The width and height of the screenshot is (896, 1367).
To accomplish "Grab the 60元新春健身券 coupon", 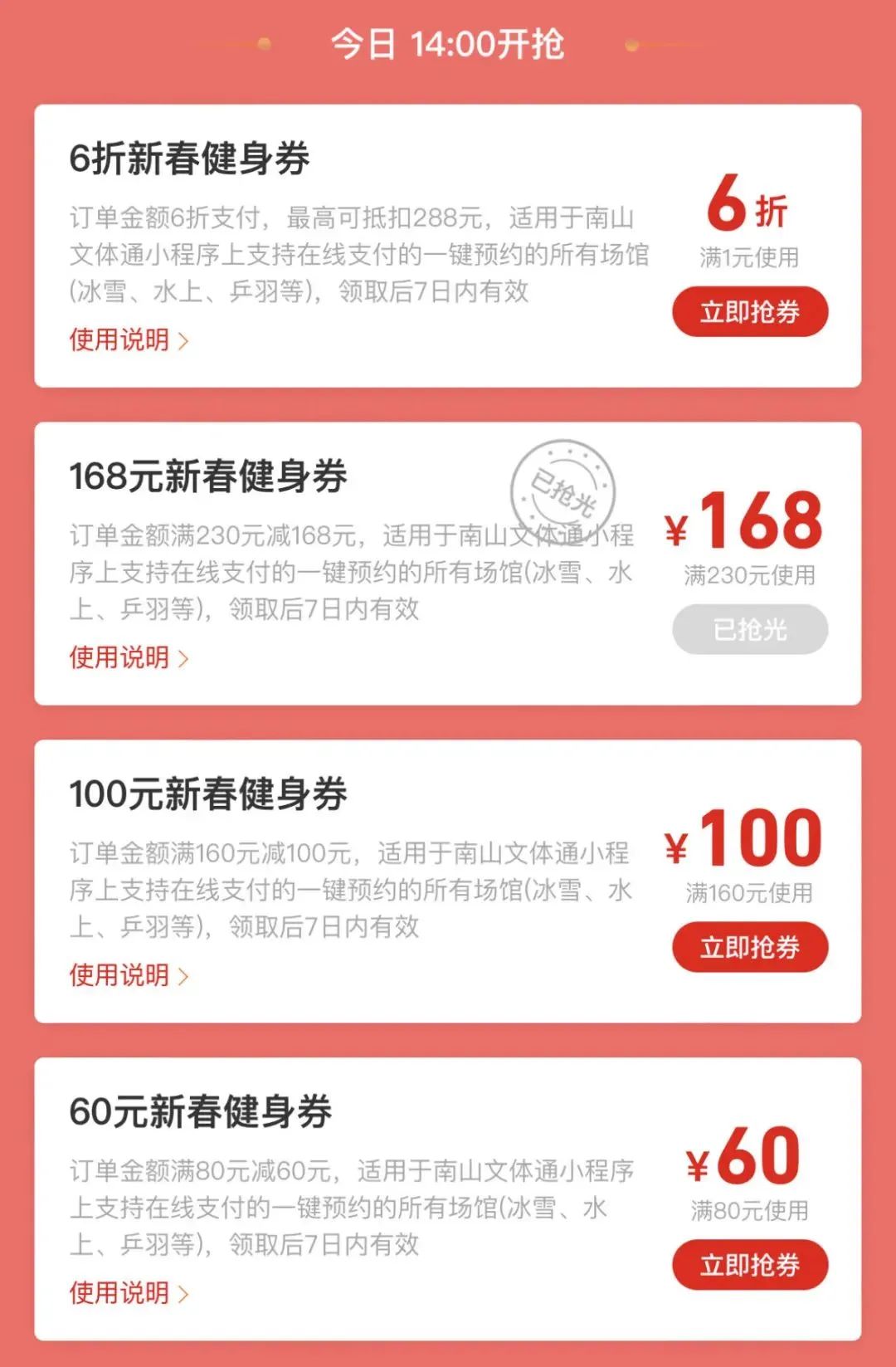I will (749, 1265).
